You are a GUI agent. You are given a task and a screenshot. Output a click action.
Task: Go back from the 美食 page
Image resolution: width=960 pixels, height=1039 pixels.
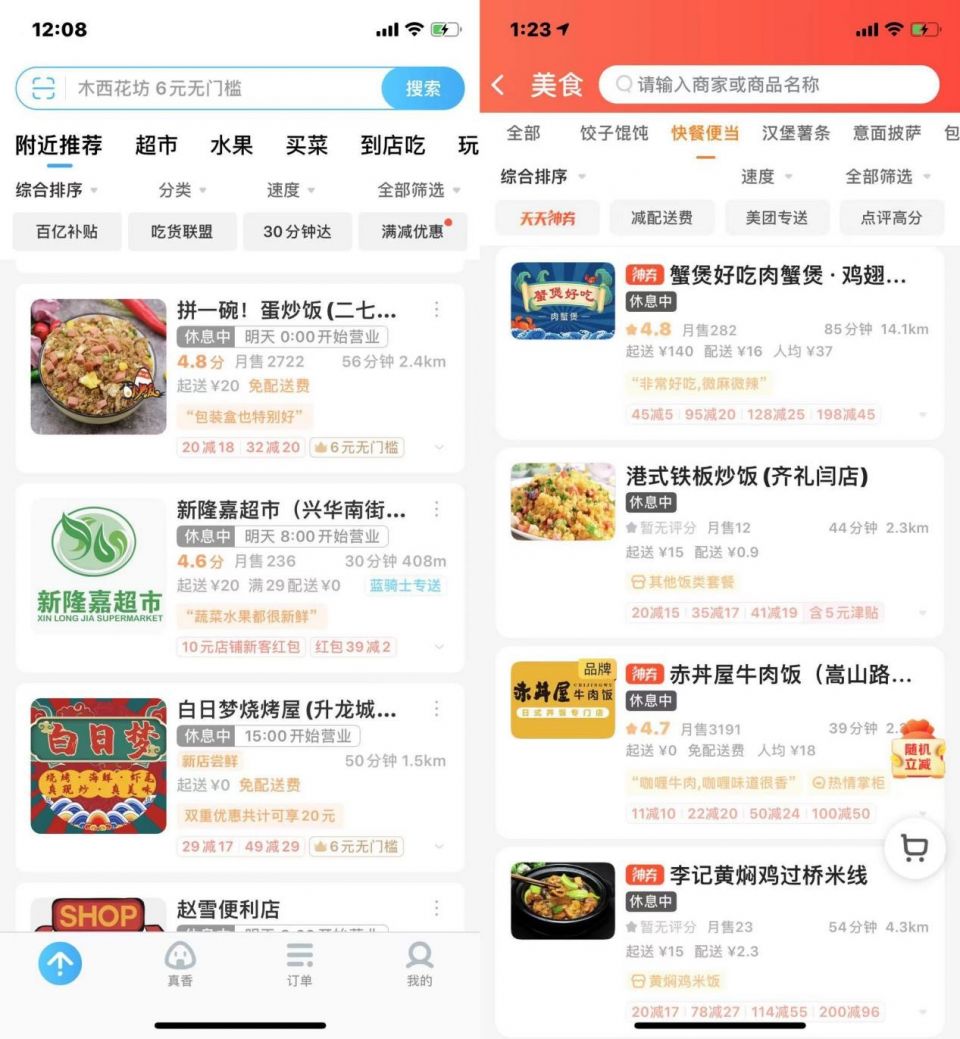click(x=498, y=85)
